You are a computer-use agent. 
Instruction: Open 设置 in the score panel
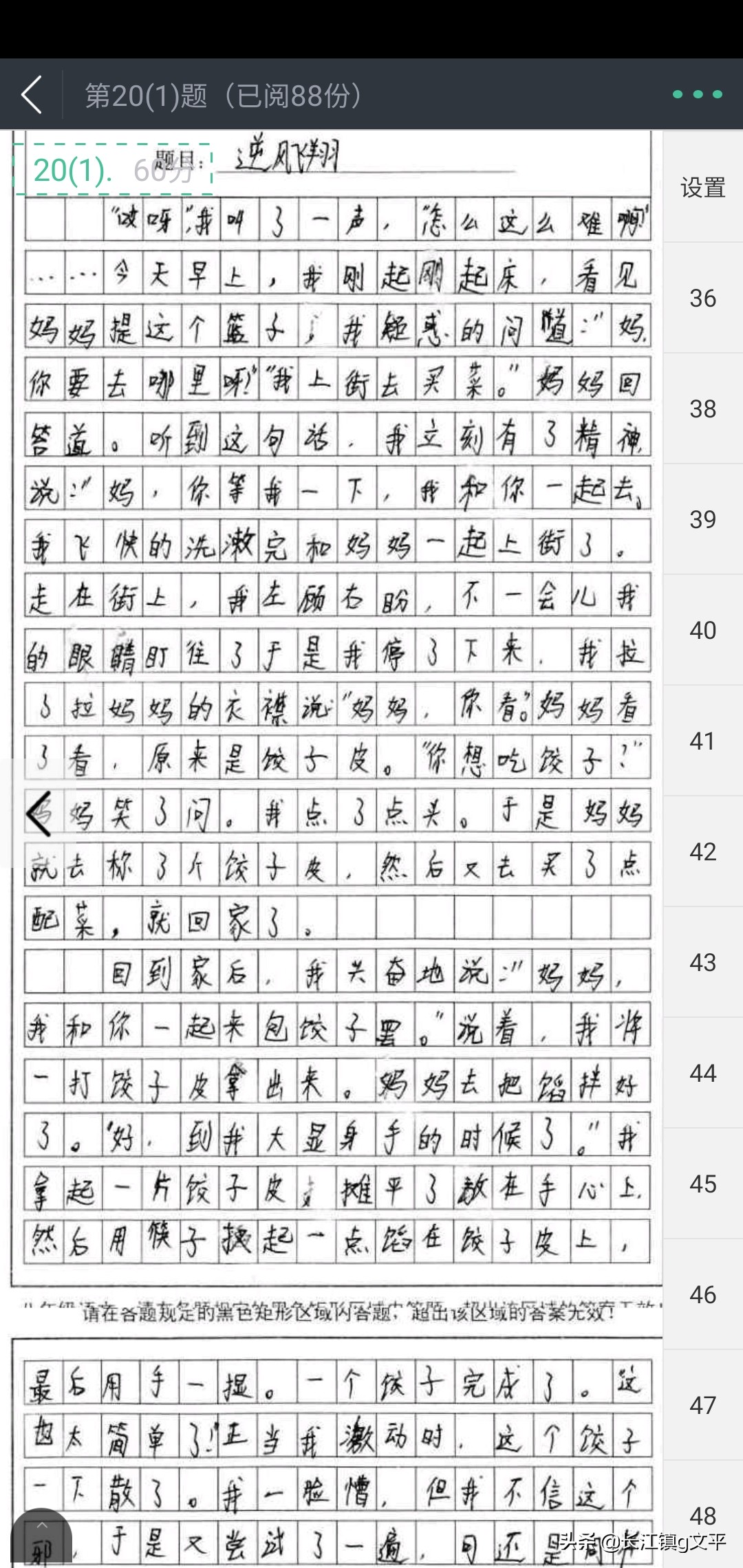(703, 187)
